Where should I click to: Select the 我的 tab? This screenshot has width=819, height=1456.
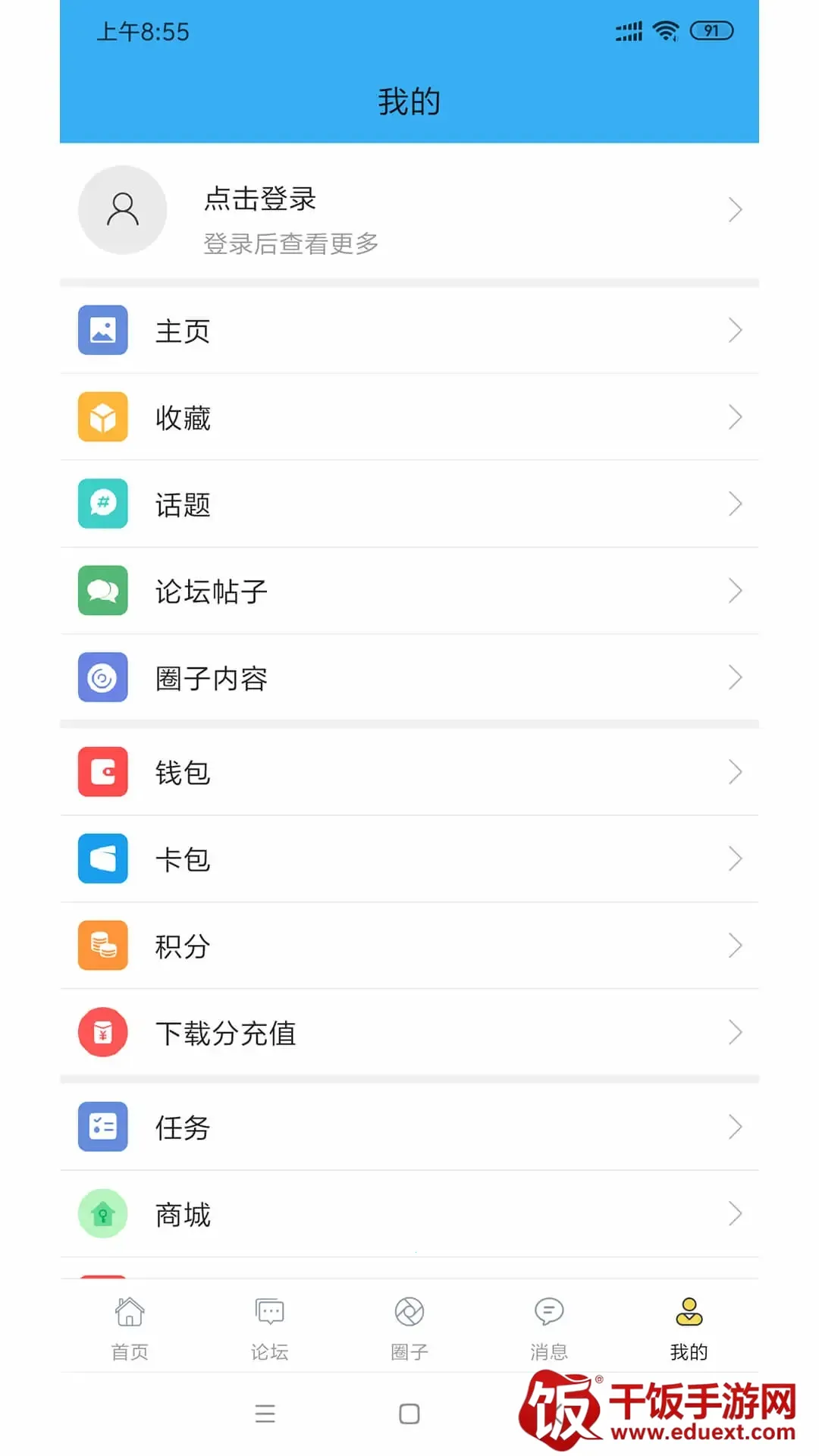click(689, 1327)
